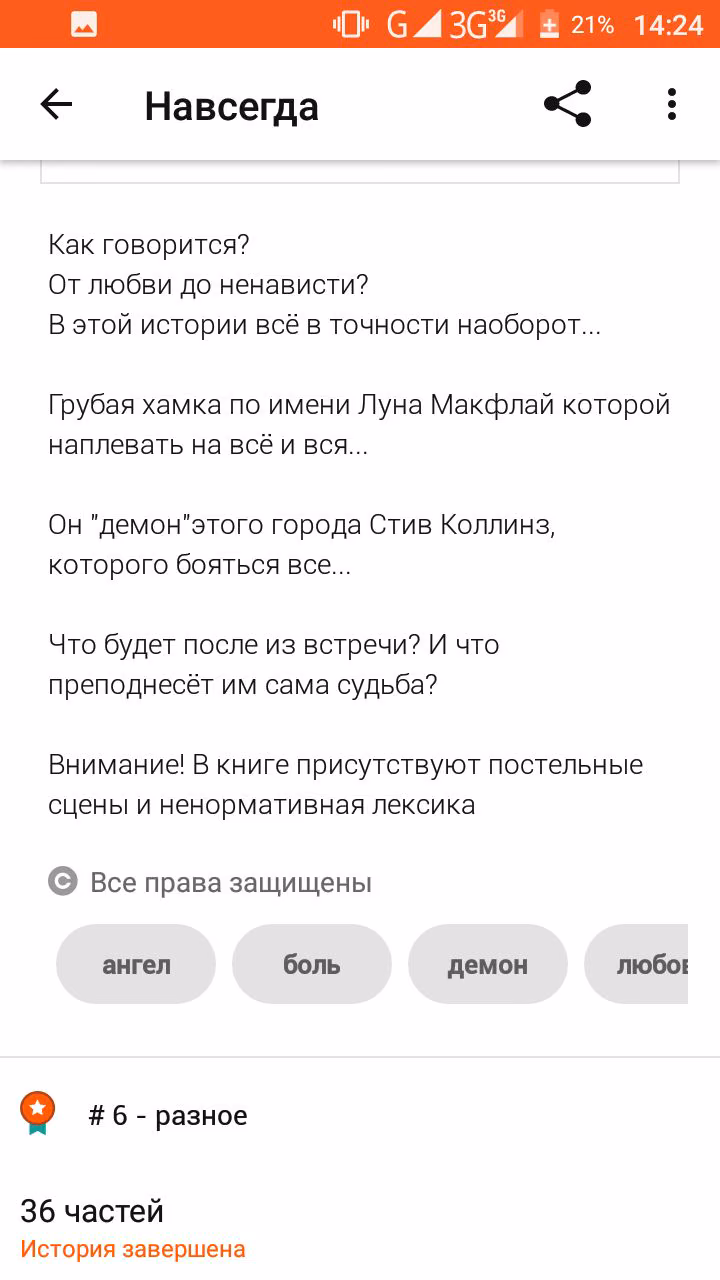The width and height of the screenshot is (720, 1280).
Task: Choose the partially visible любовь tag
Action: [637, 964]
